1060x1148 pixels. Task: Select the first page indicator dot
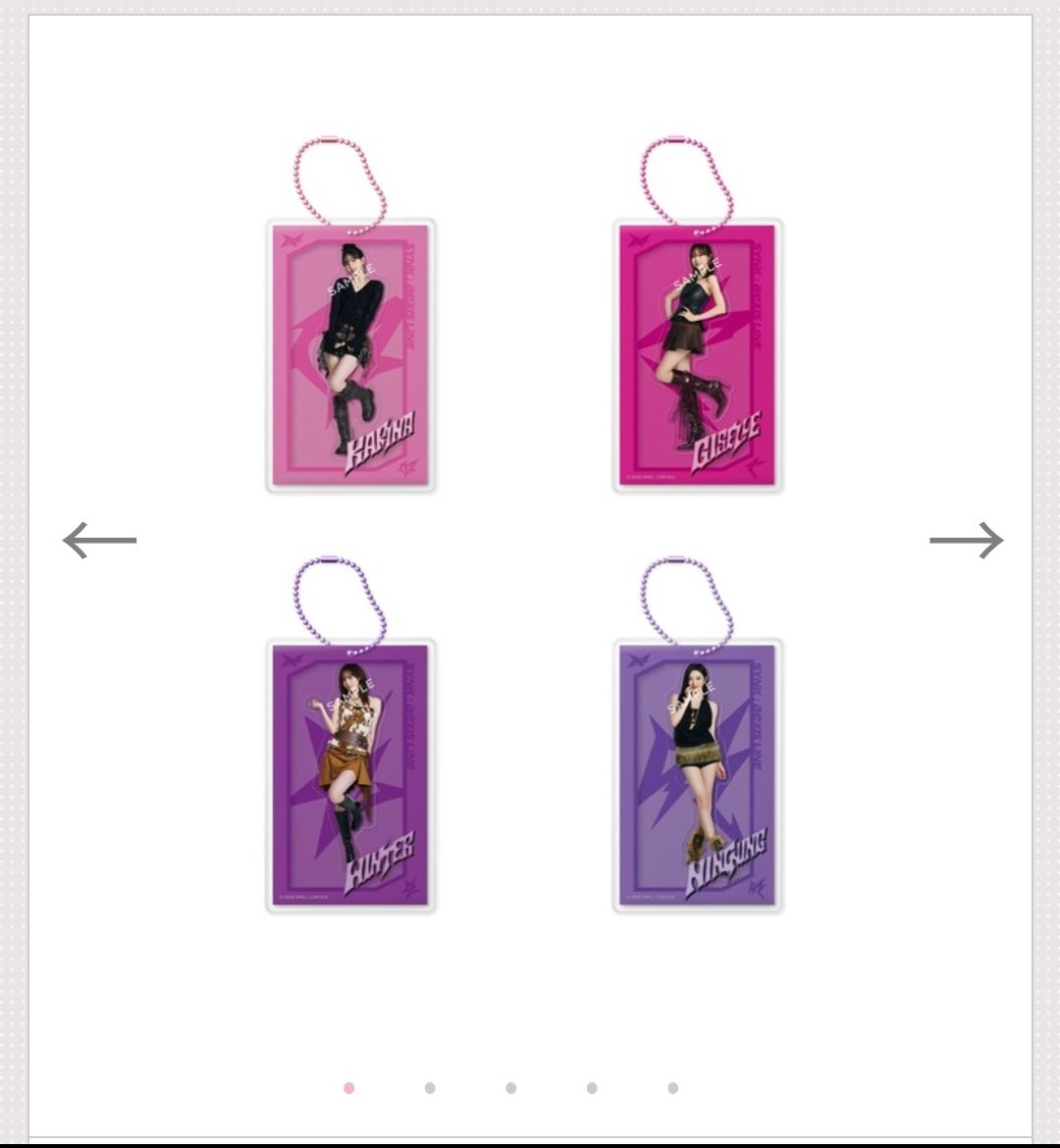[x=349, y=1087]
